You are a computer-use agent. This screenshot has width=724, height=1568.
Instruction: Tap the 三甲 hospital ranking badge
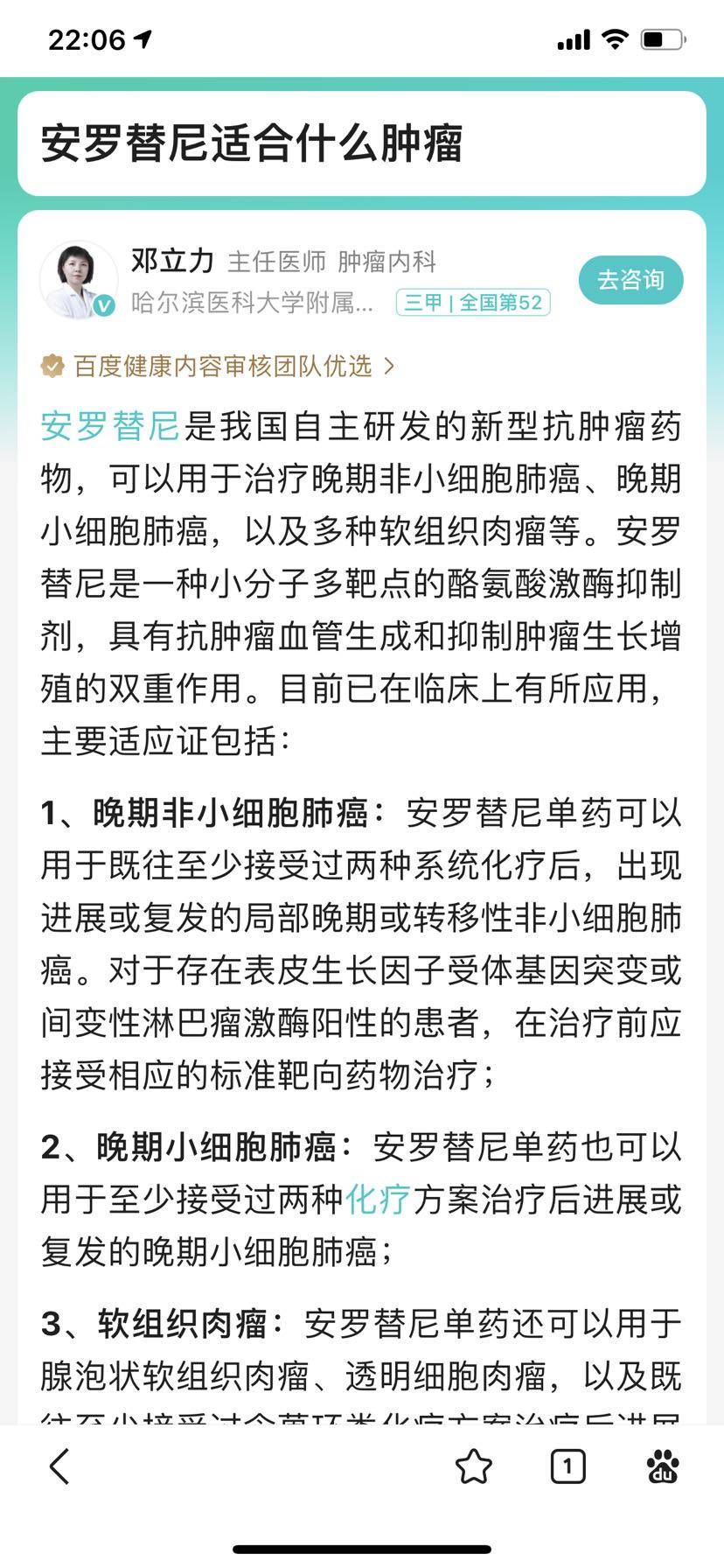point(473,303)
